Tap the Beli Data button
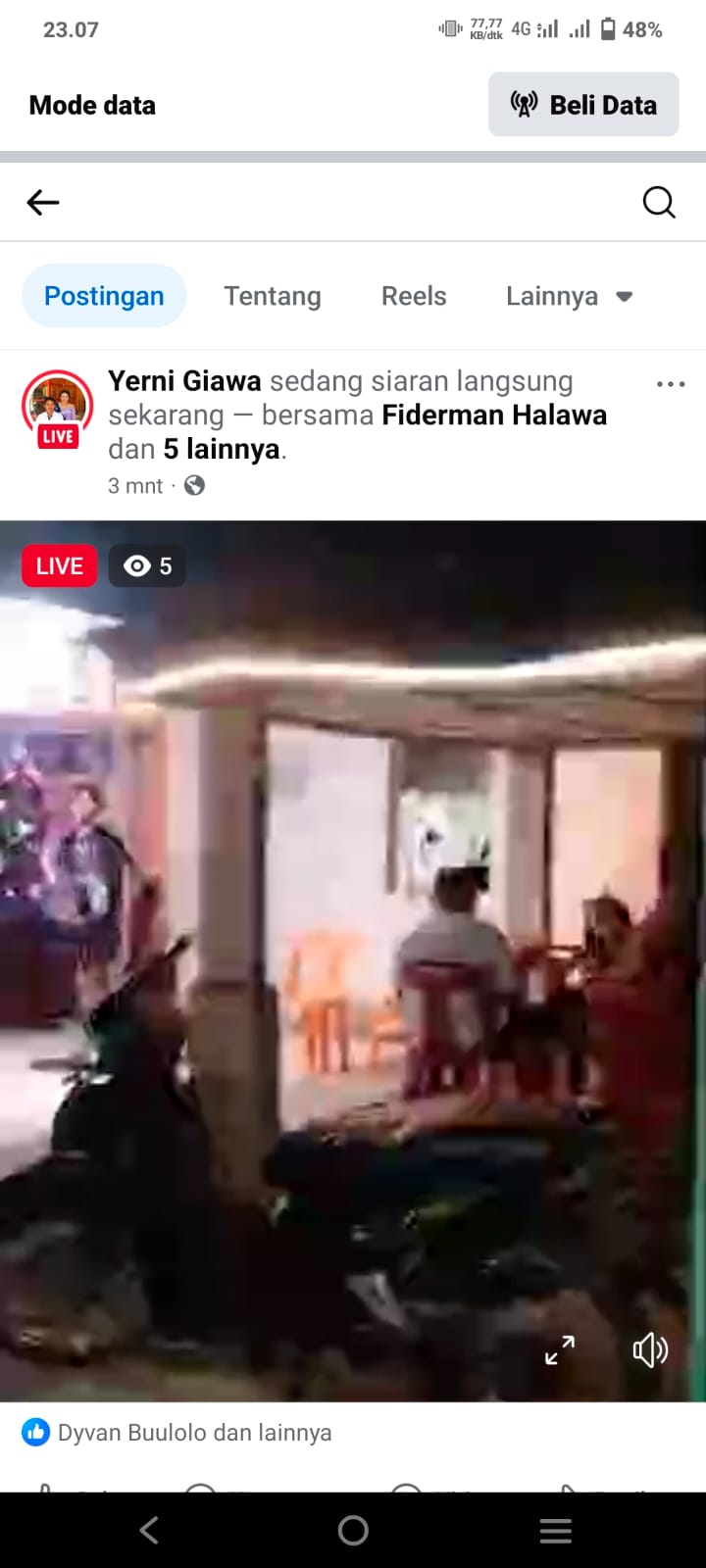Image resolution: width=706 pixels, height=1568 pixels. (583, 104)
